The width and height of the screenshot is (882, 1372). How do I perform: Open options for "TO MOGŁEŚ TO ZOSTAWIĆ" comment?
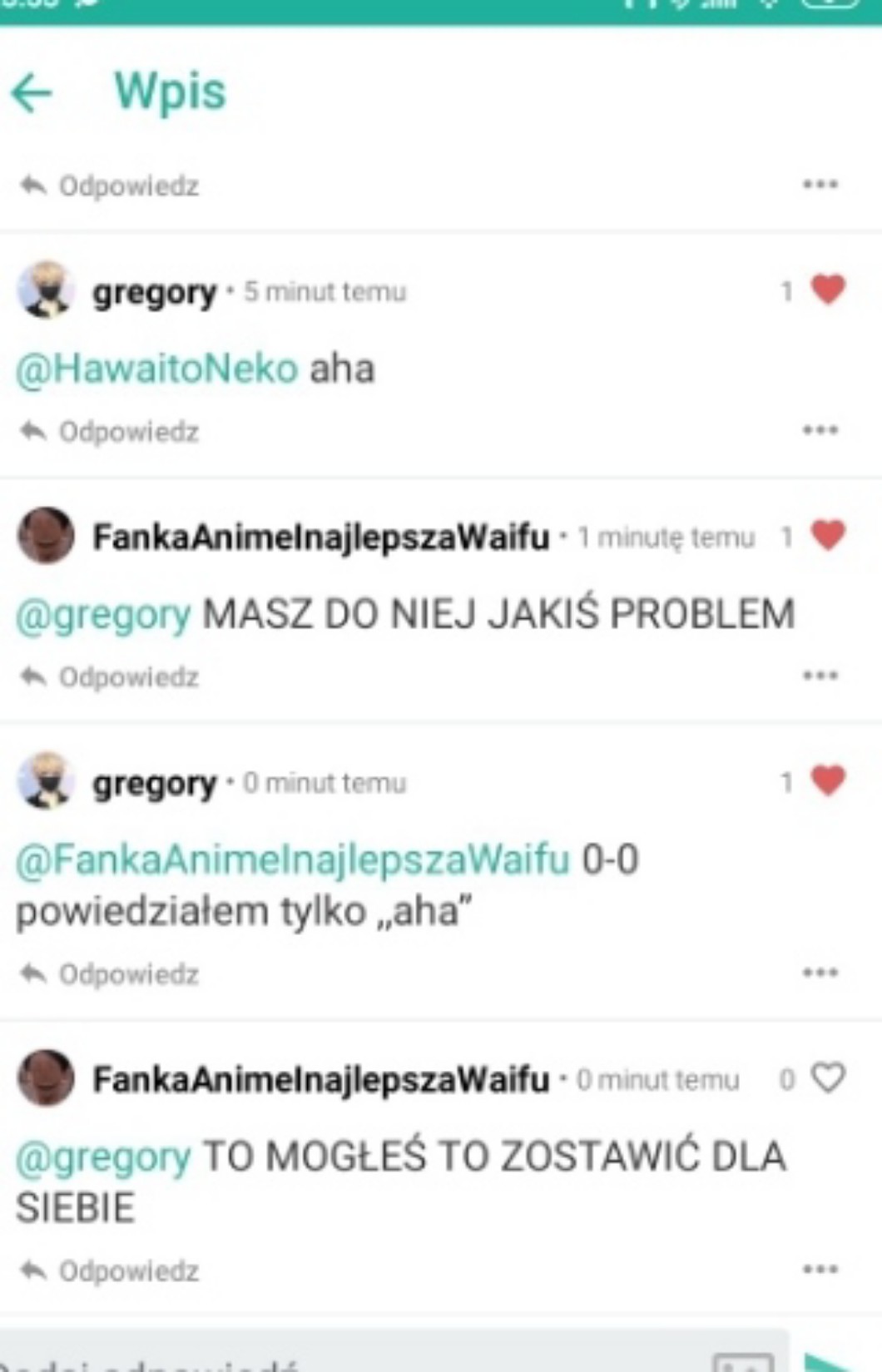820,1270
